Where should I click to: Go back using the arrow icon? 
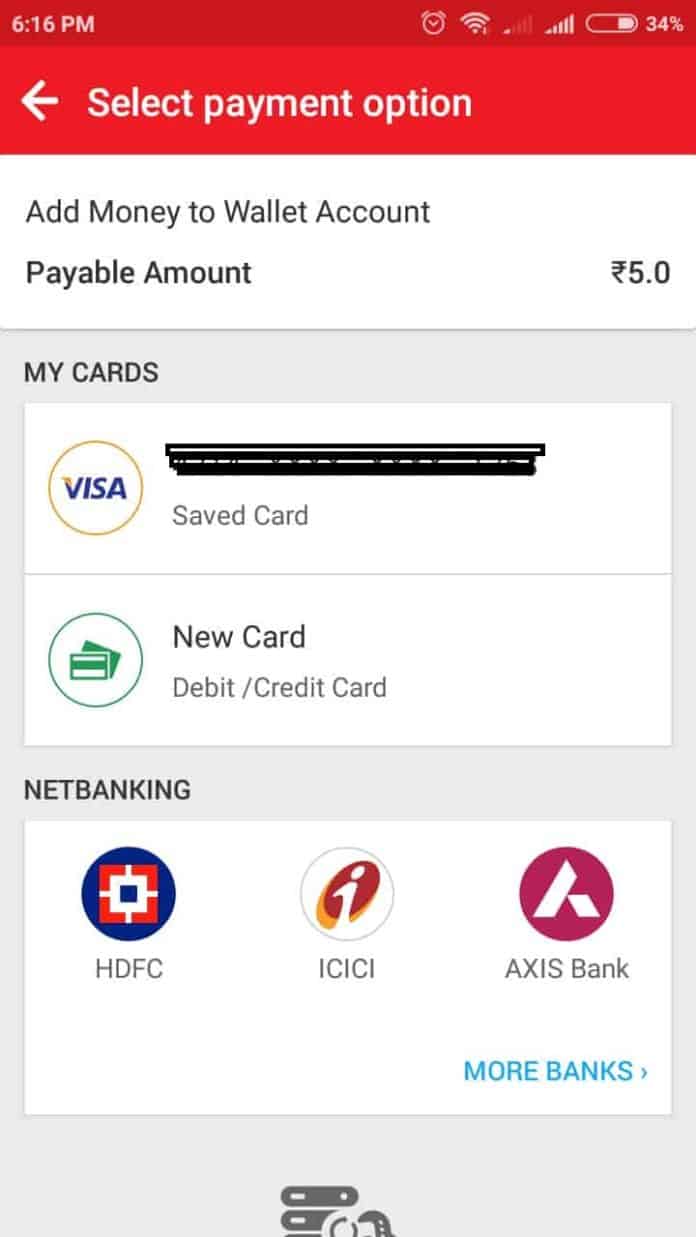tap(40, 102)
